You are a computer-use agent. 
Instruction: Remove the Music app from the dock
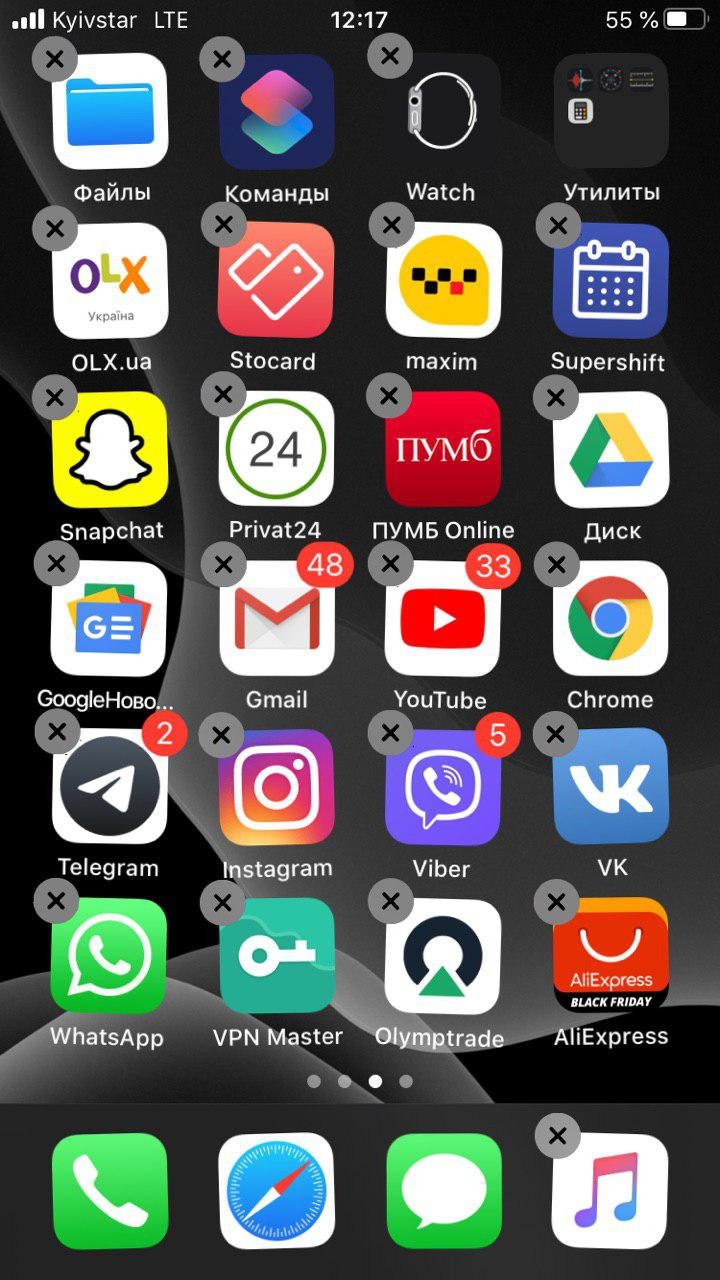(x=558, y=1135)
